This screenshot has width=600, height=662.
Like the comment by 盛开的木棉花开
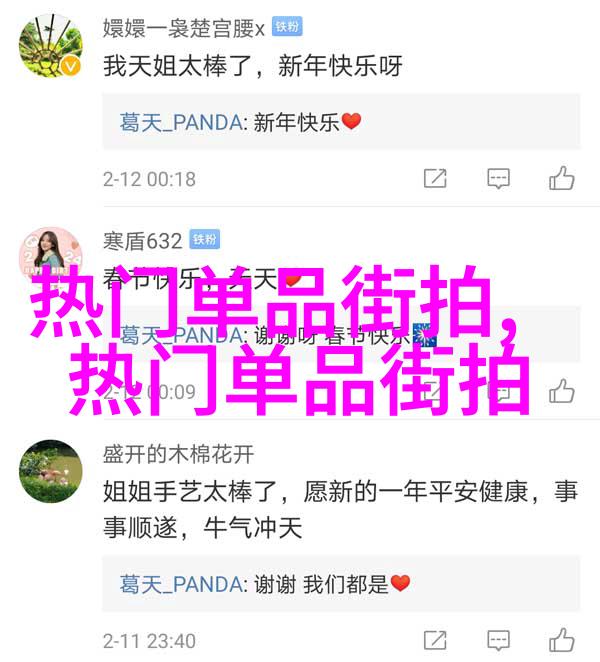(562, 640)
